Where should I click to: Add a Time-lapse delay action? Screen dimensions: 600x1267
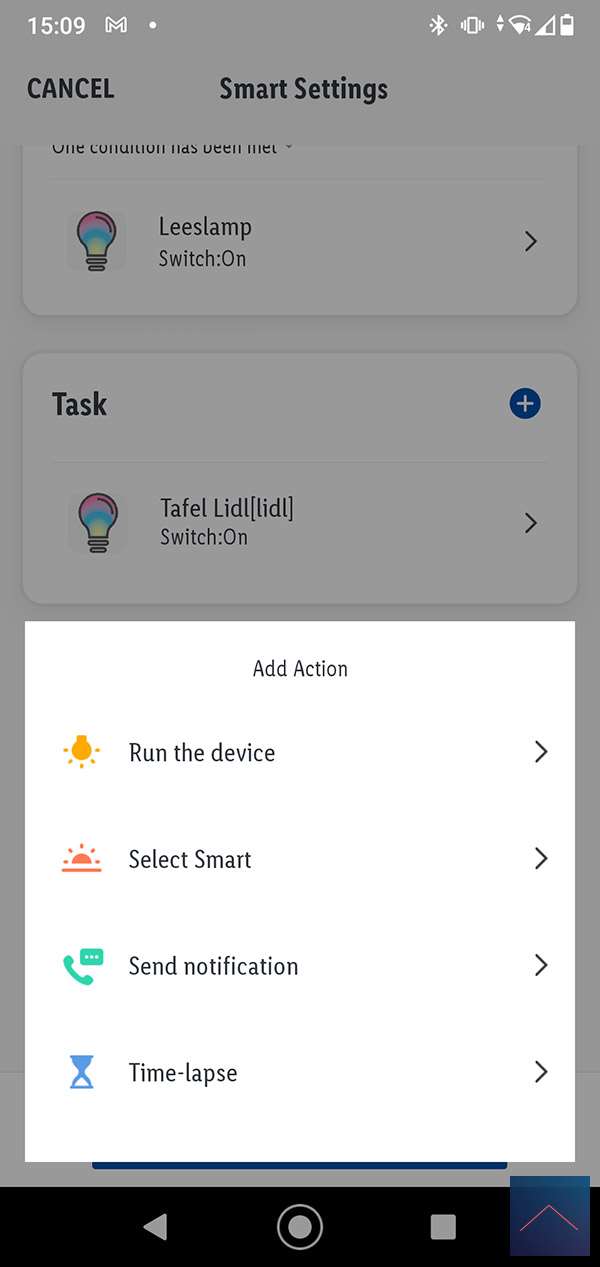click(x=300, y=1073)
